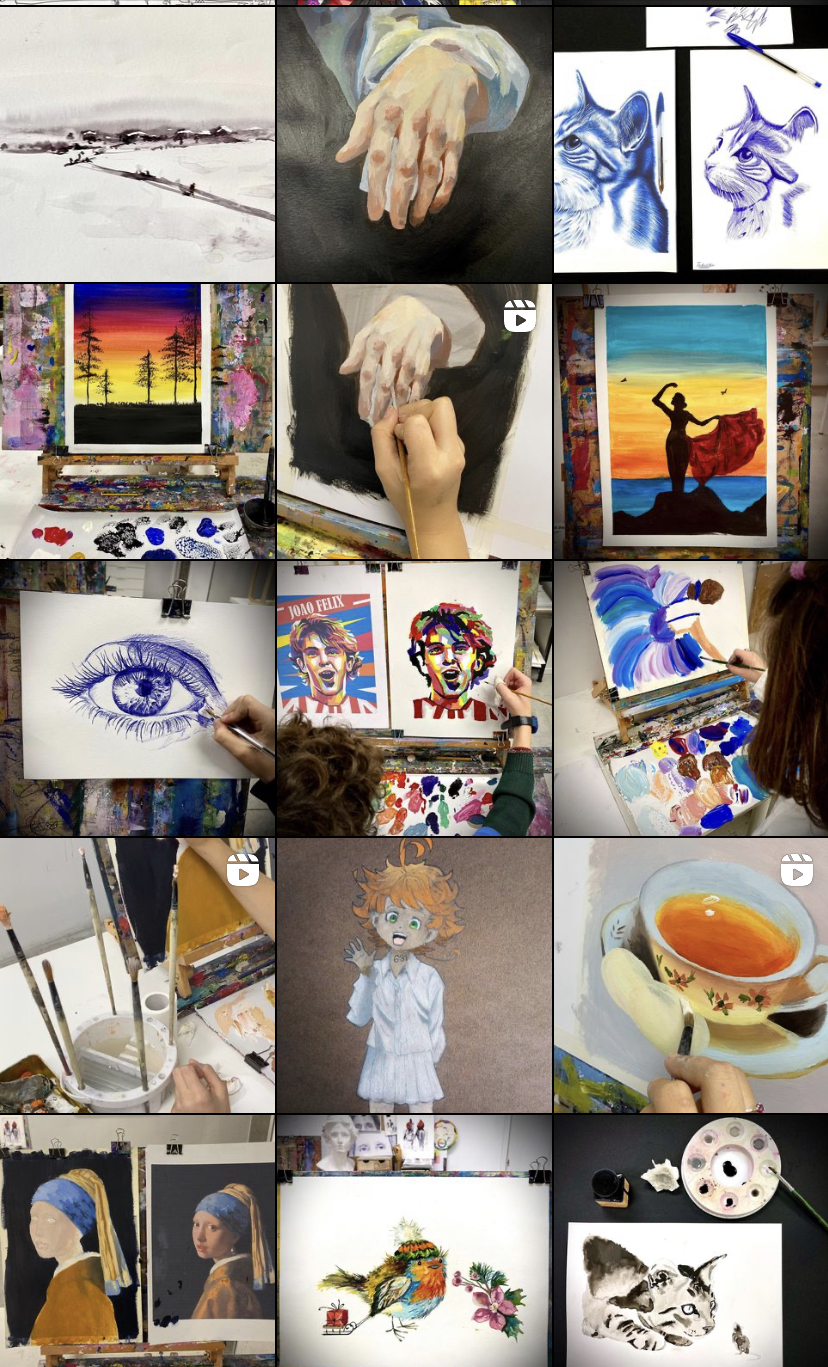View the blue pen eye drawing post
828x1367 pixels.
137,698
